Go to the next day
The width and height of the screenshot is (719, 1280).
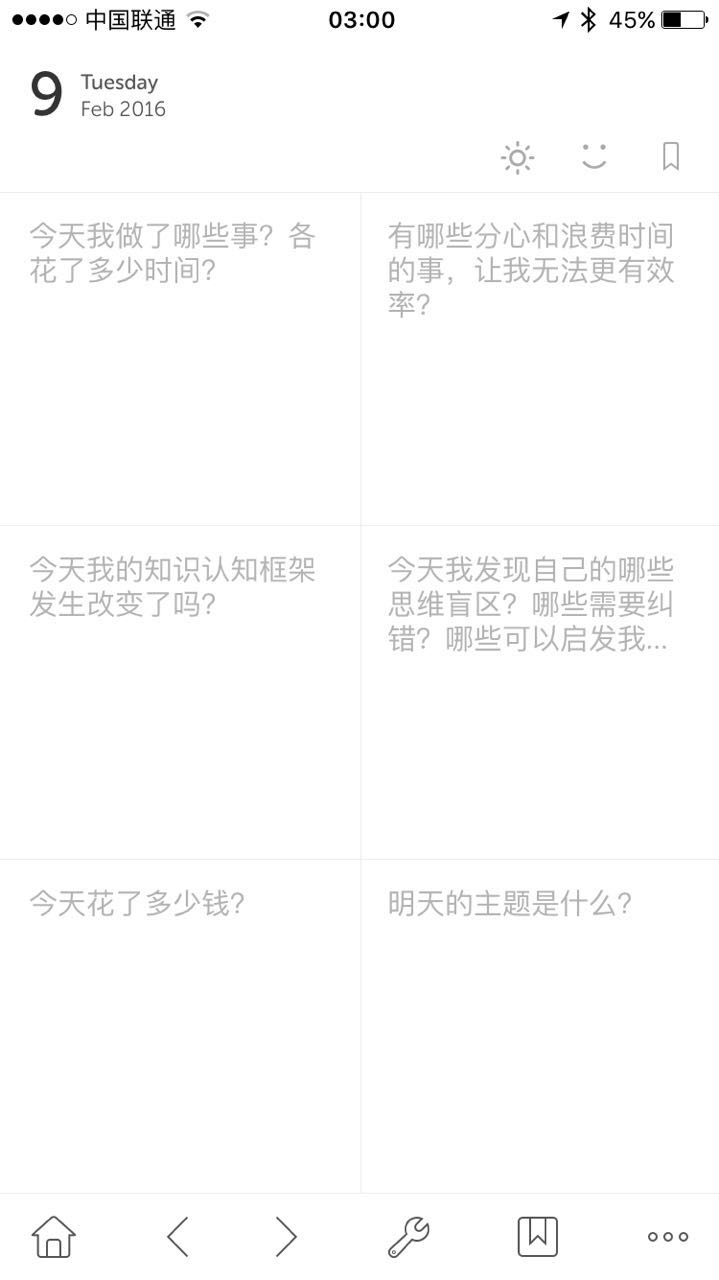coord(286,1237)
